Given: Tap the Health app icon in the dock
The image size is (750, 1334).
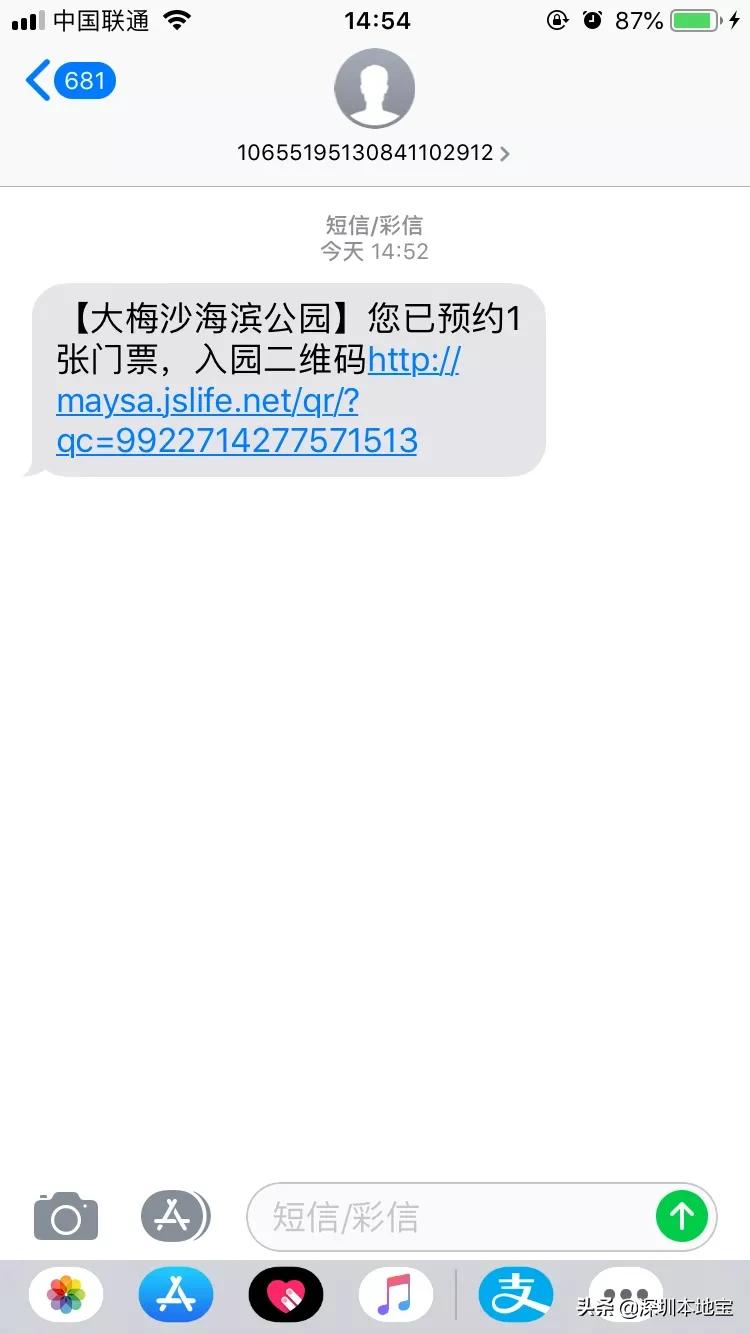Looking at the screenshot, I should pos(285,1294).
